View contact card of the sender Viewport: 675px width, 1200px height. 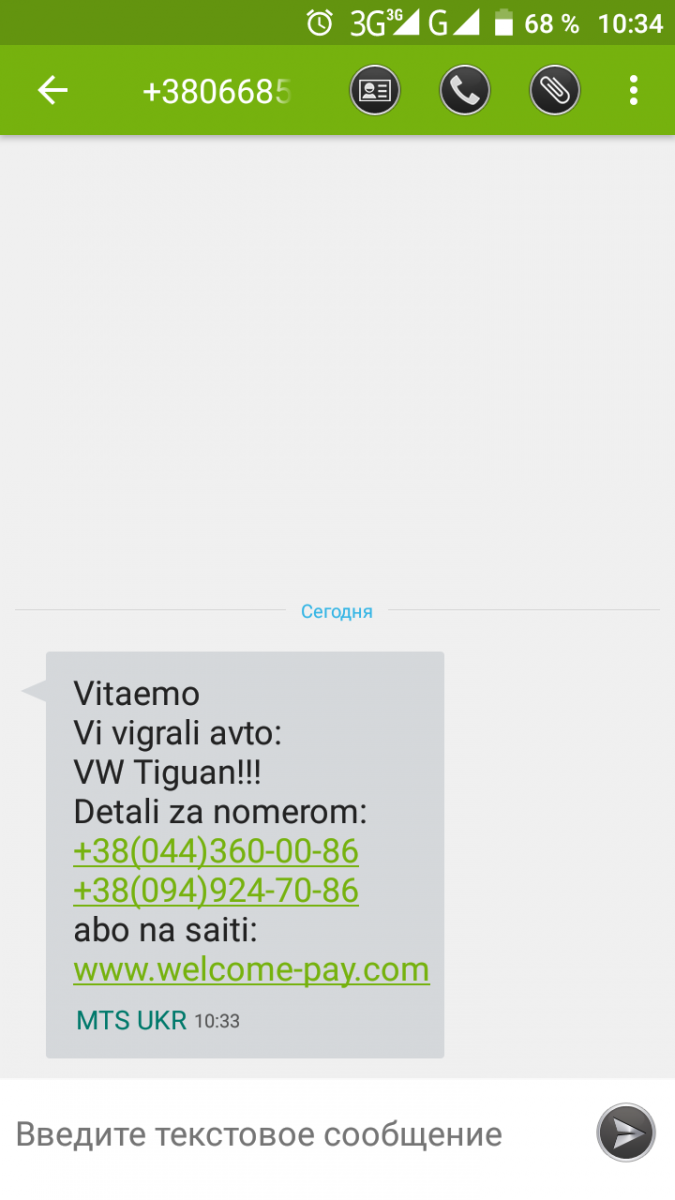click(x=375, y=91)
